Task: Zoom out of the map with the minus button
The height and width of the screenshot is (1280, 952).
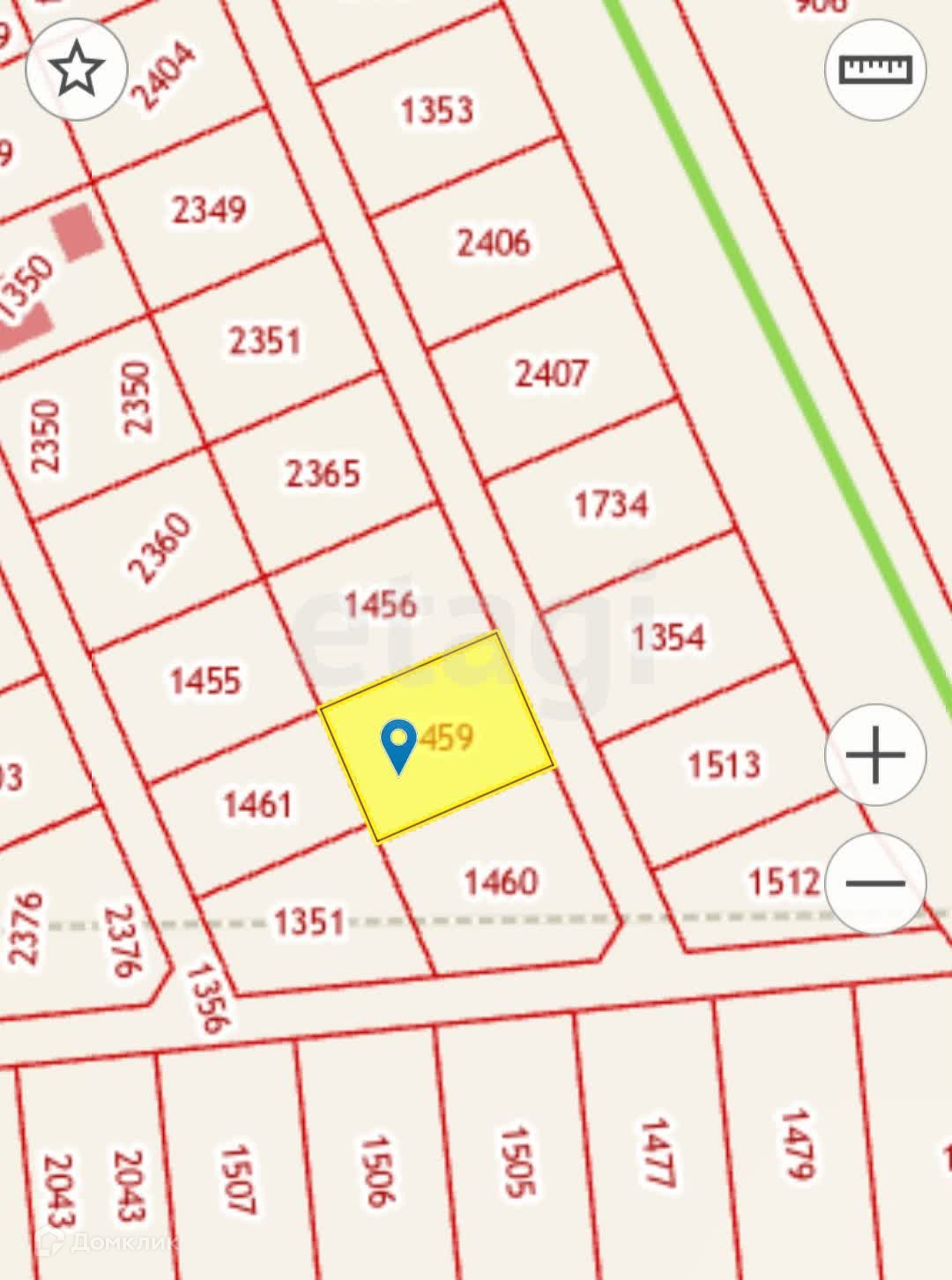Action: [x=874, y=882]
